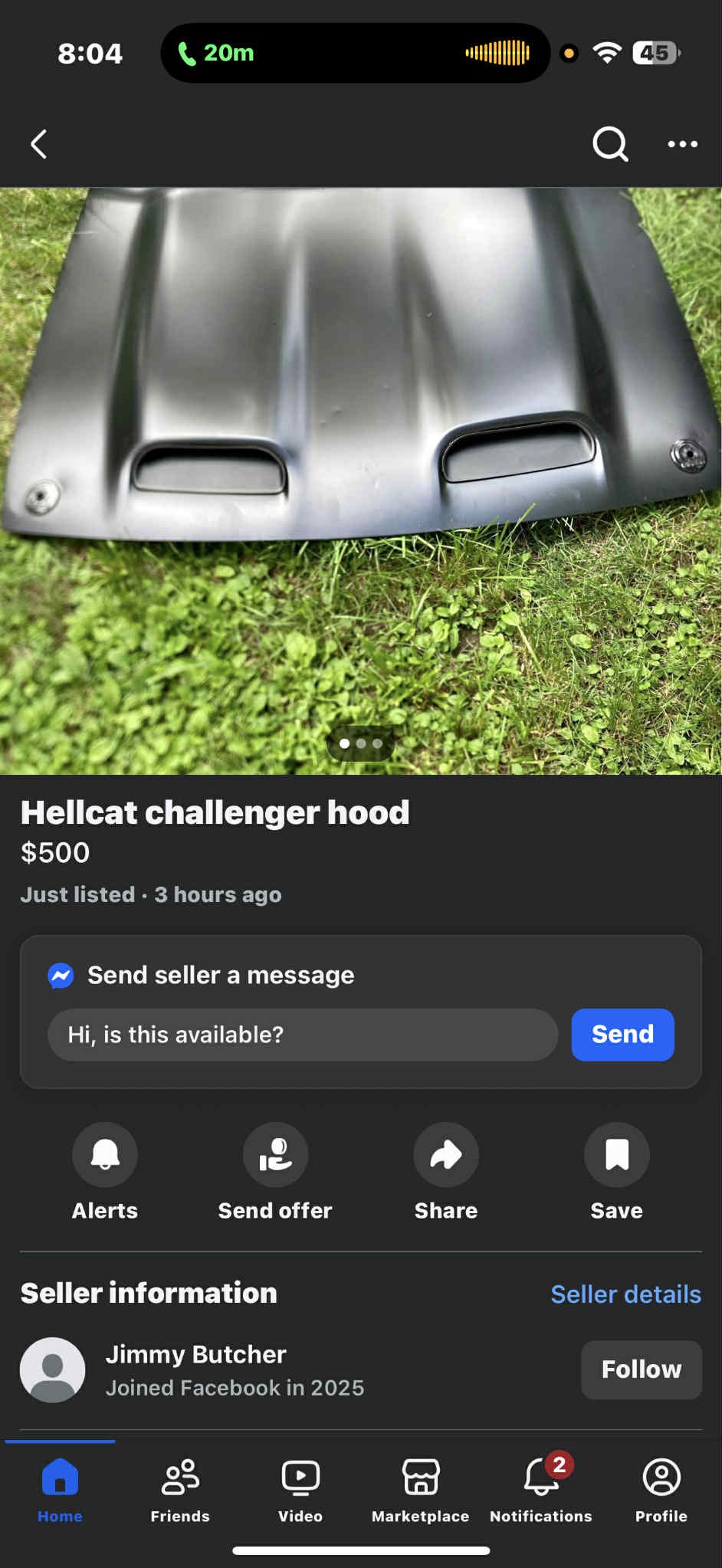Switch to the Video tab
The image size is (722, 1568).
point(300,1488)
